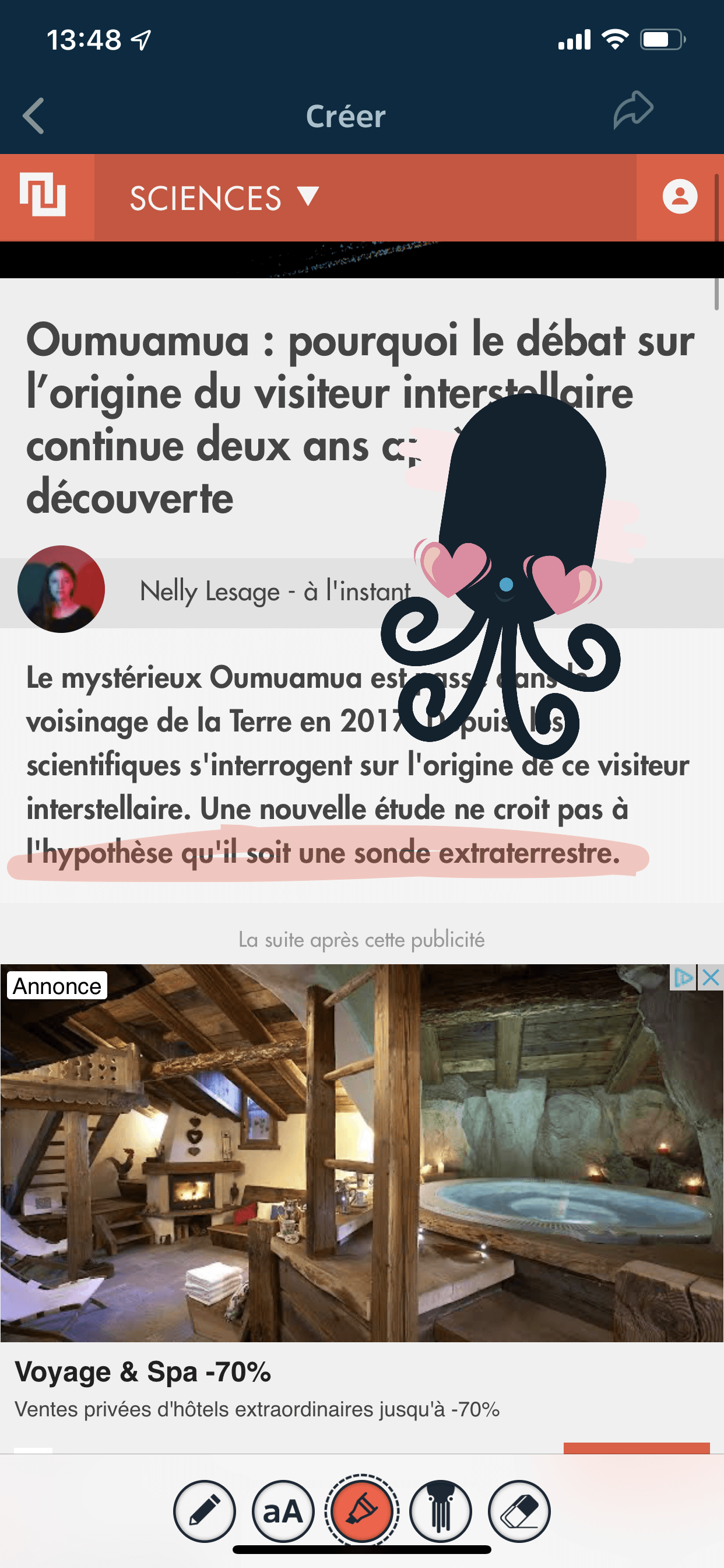The height and width of the screenshot is (1568, 724).
Task: Pick the eraser tool
Action: [519, 1511]
